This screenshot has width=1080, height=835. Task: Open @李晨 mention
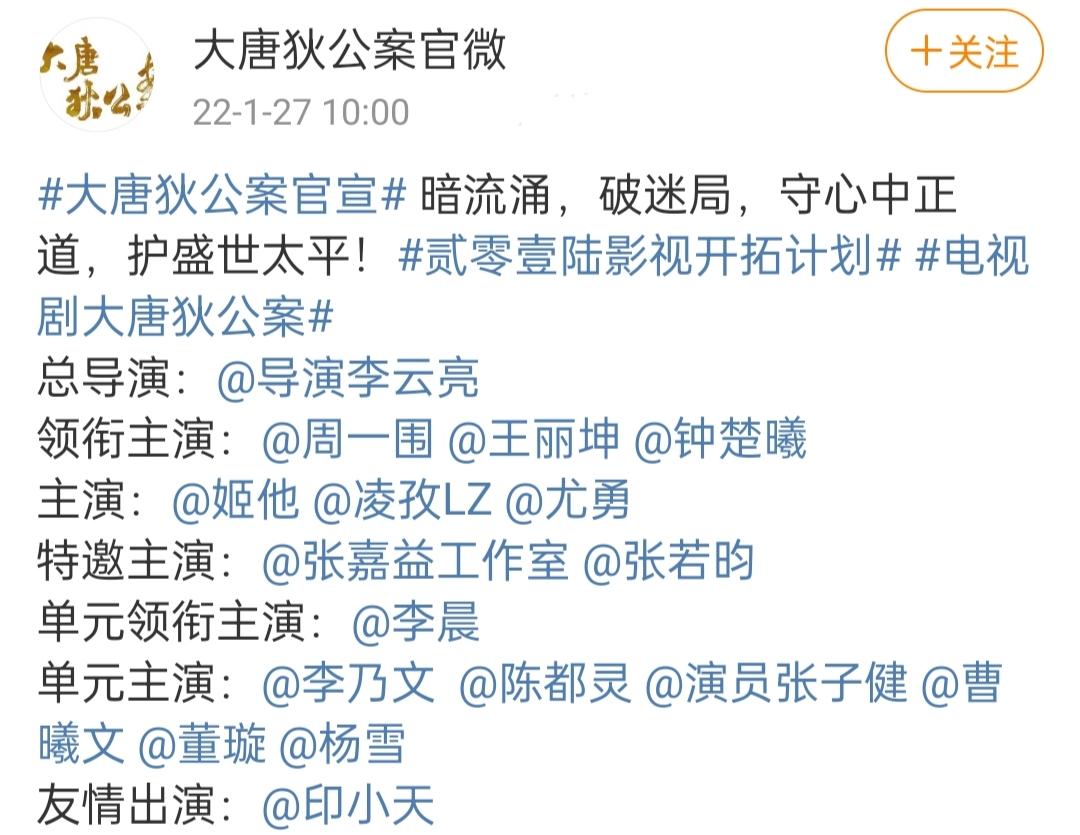[415, 623]
